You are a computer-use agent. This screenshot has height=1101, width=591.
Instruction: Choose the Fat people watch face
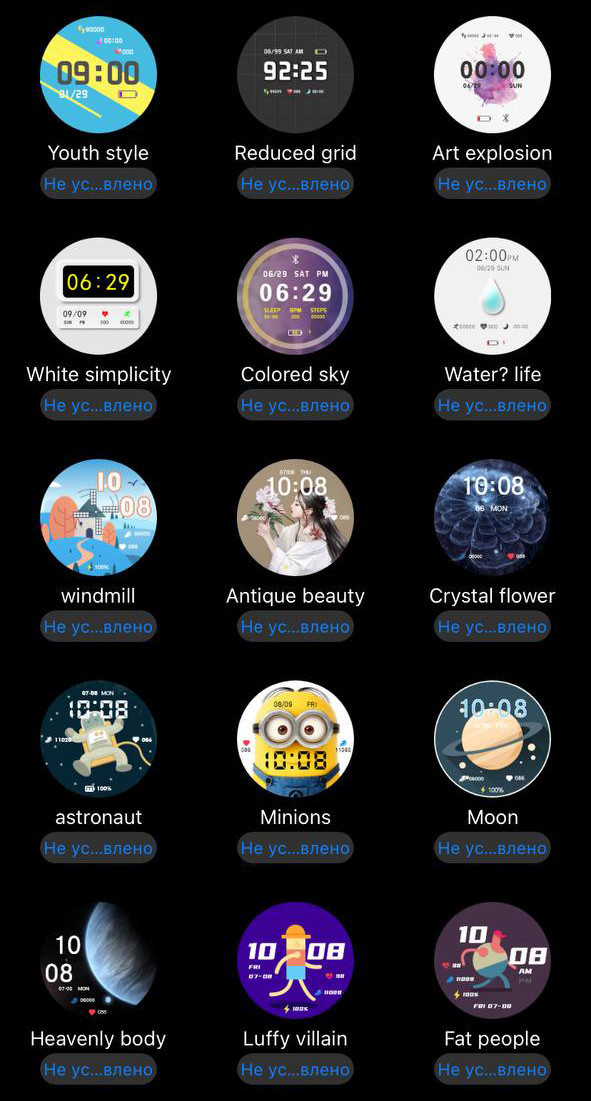pos(492,960)
